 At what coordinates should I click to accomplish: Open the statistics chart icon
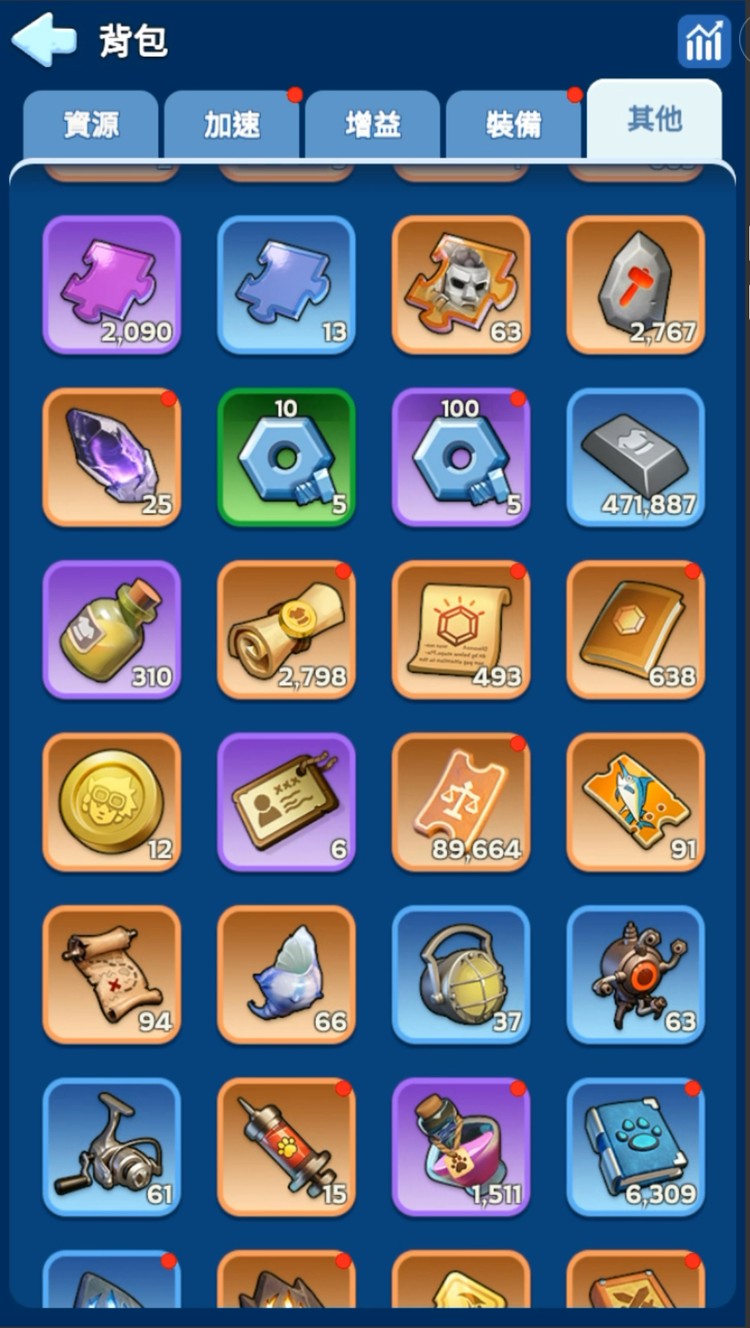(704, 41)
